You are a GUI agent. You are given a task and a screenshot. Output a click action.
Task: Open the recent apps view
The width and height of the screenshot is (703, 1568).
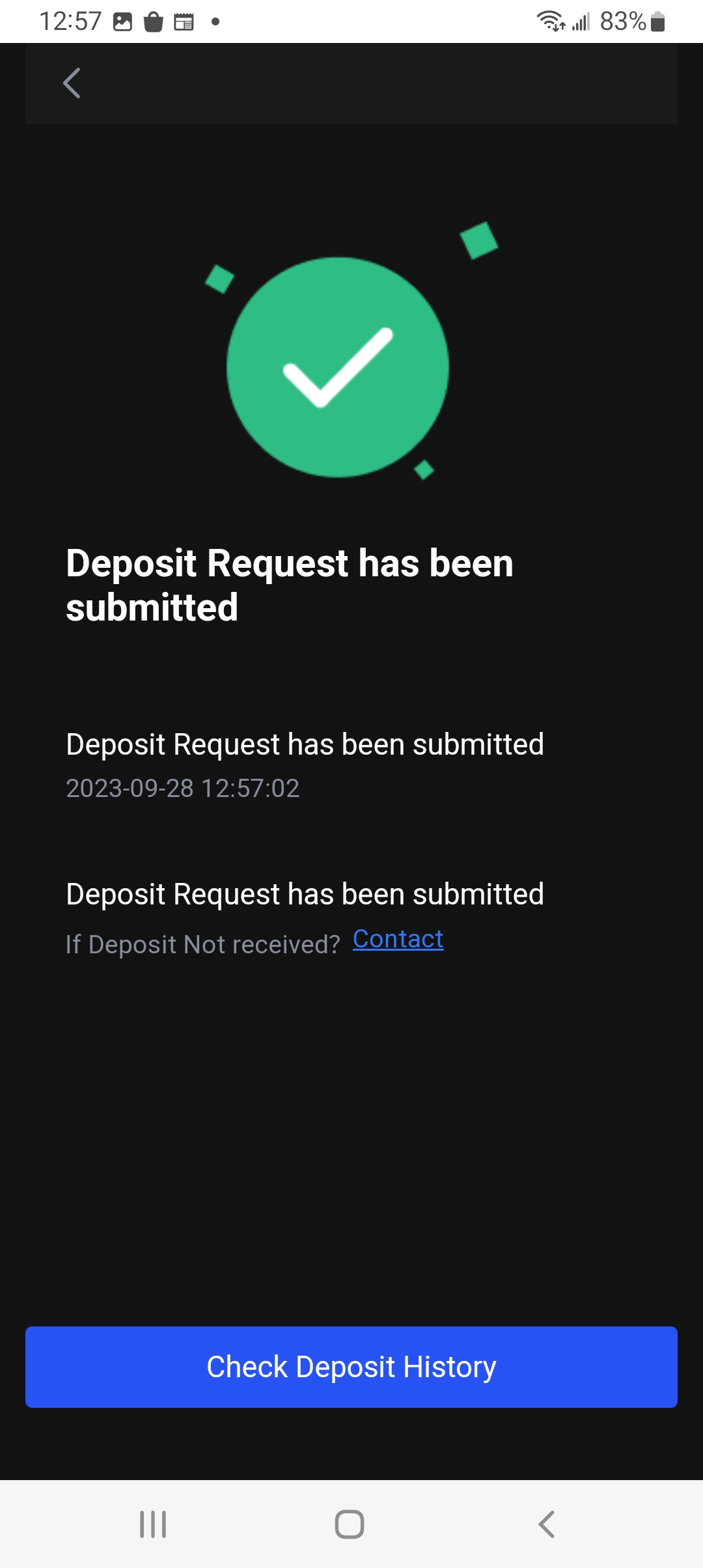pyautogui.click(x=153, y=1524)
